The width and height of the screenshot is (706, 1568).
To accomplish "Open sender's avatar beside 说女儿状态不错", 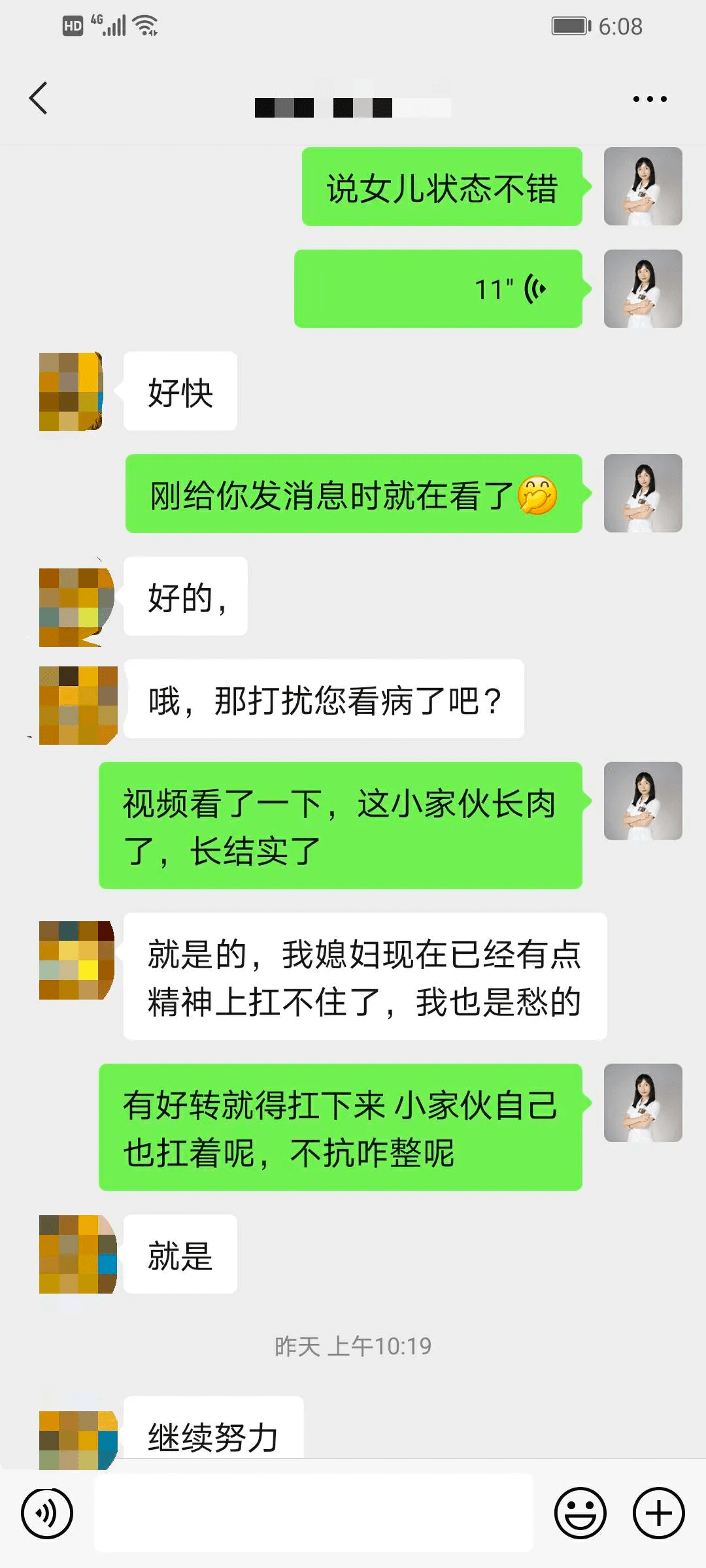I will click(643, 187).
